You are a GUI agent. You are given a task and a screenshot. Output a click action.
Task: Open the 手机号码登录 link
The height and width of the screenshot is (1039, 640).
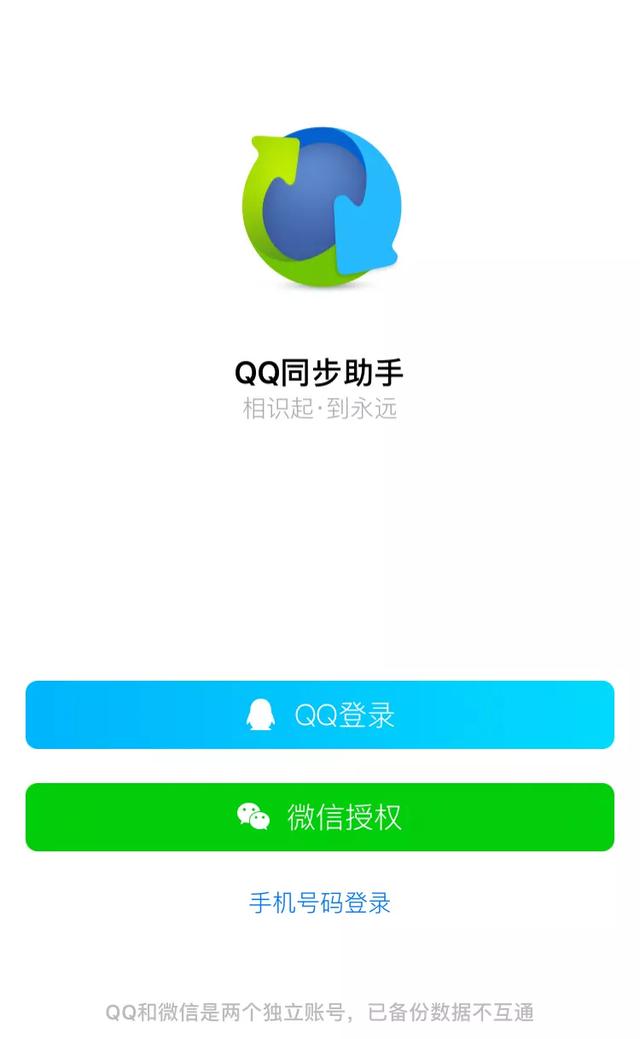point(320,903)
